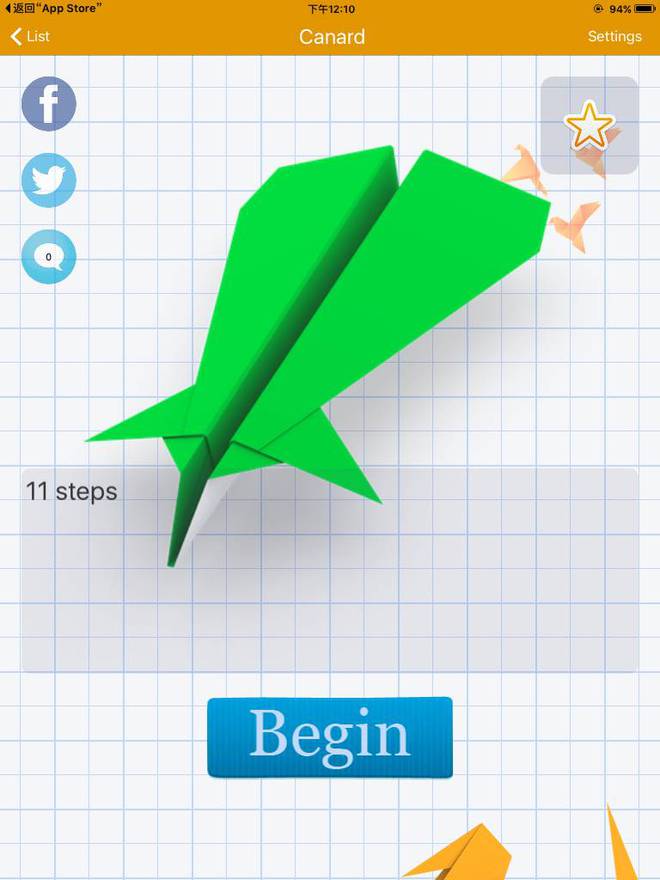Go back to the List
The width and height of the screenshot is (660, 880).
click(30, 37)
